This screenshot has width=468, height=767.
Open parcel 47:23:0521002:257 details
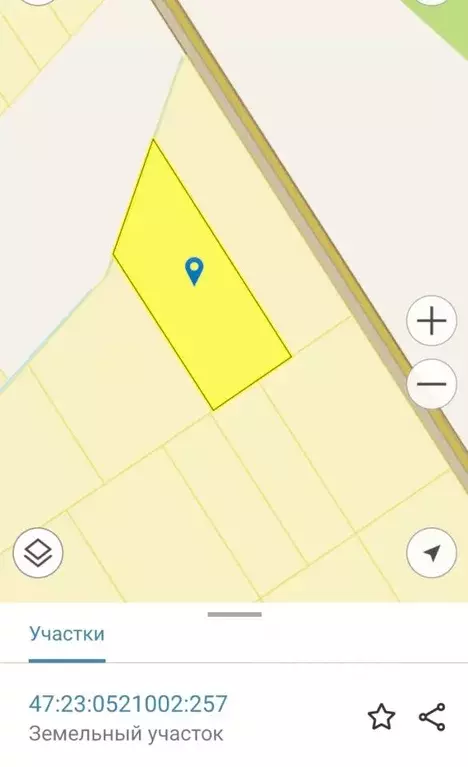coord(128,704)
